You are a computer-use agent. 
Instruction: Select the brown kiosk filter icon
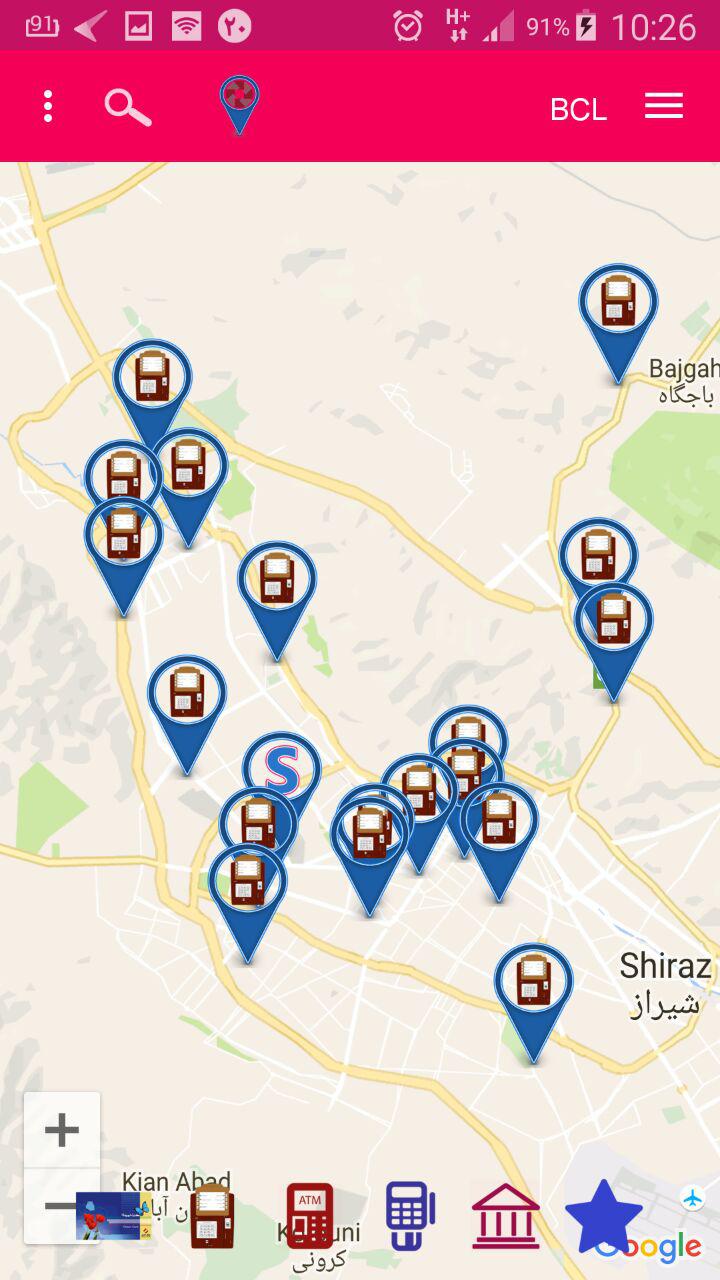(212, 1216)
